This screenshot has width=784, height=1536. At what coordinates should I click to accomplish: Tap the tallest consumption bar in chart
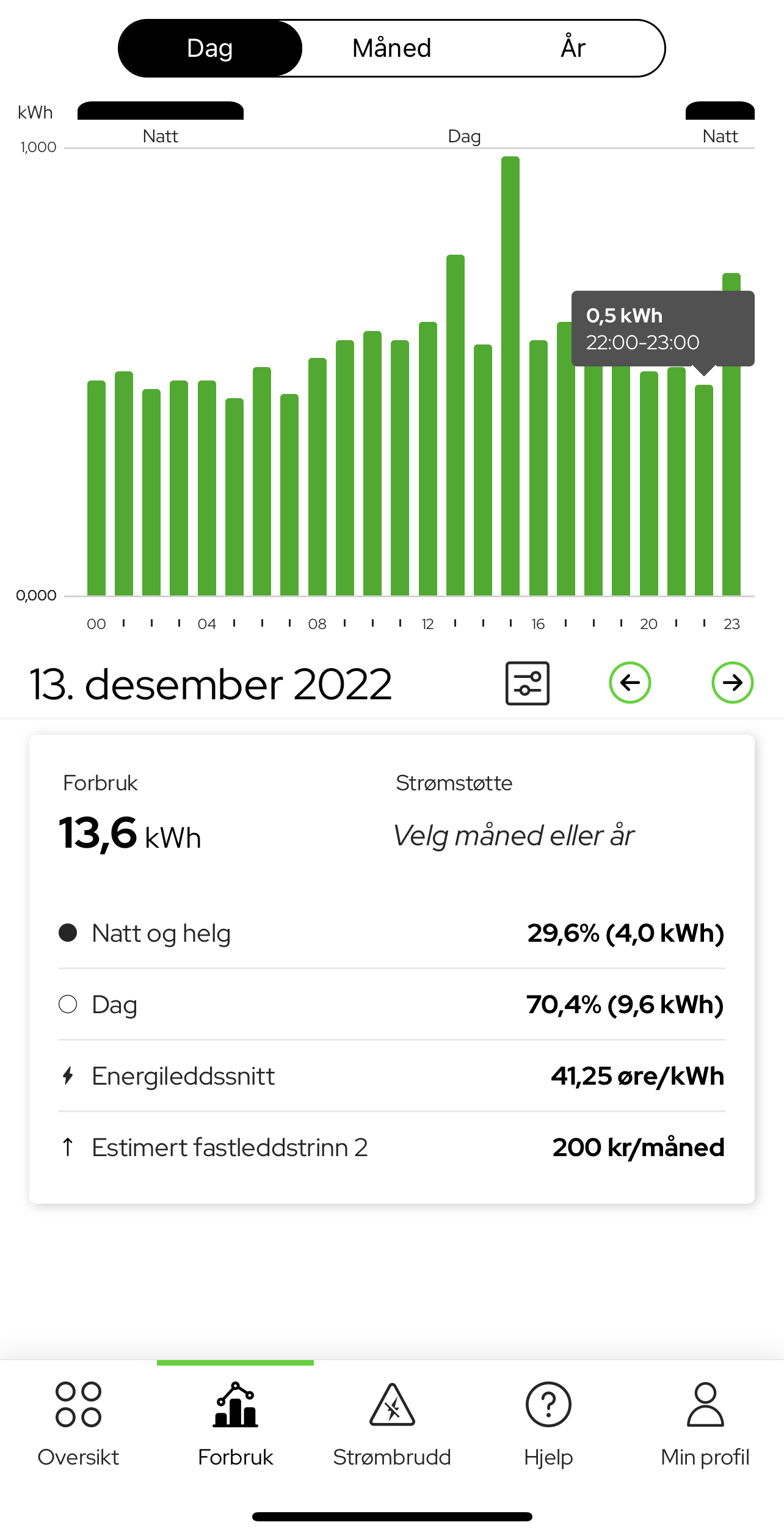[x=510, y=376]
